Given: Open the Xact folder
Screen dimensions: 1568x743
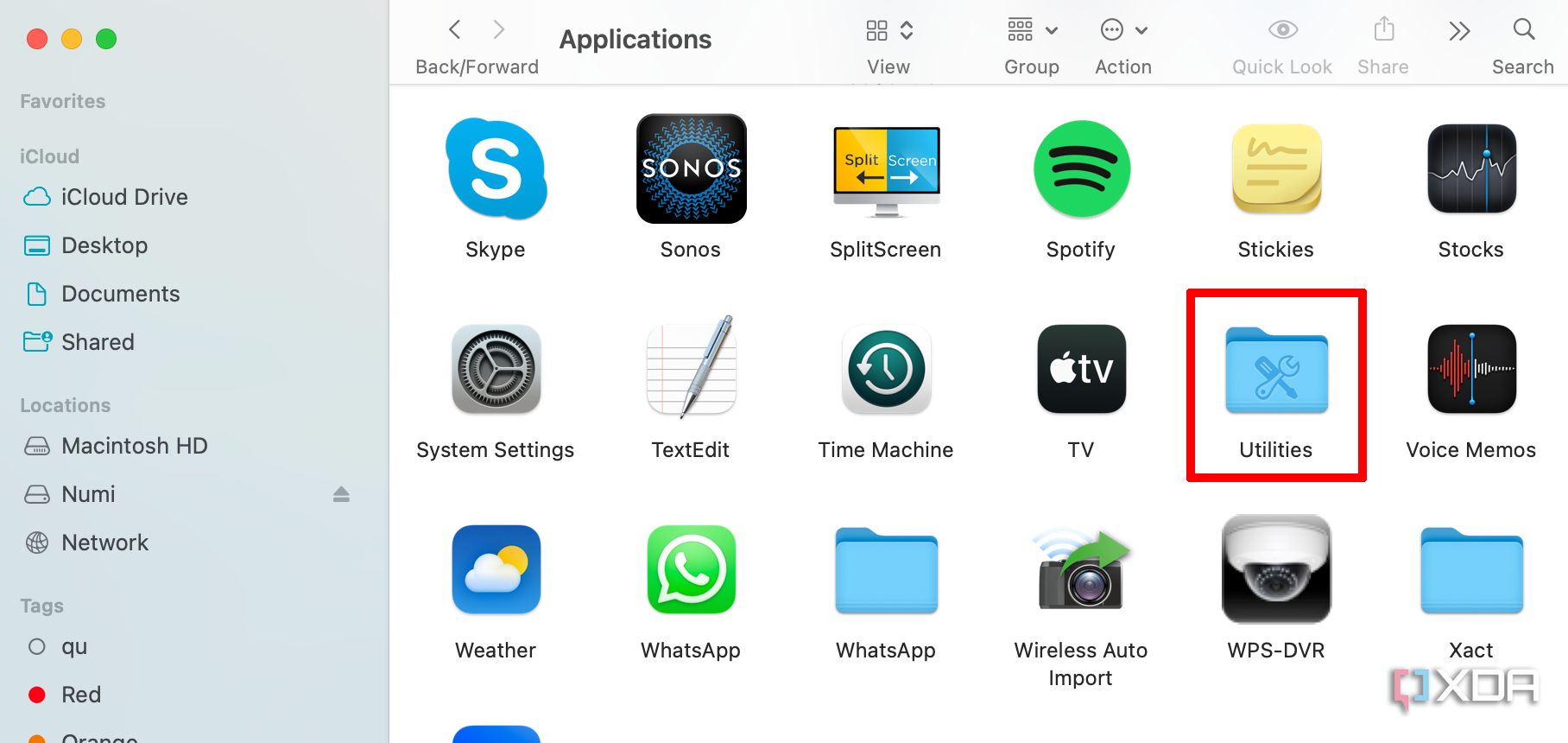Looking at the screenshot, I should coord(1471,572).
